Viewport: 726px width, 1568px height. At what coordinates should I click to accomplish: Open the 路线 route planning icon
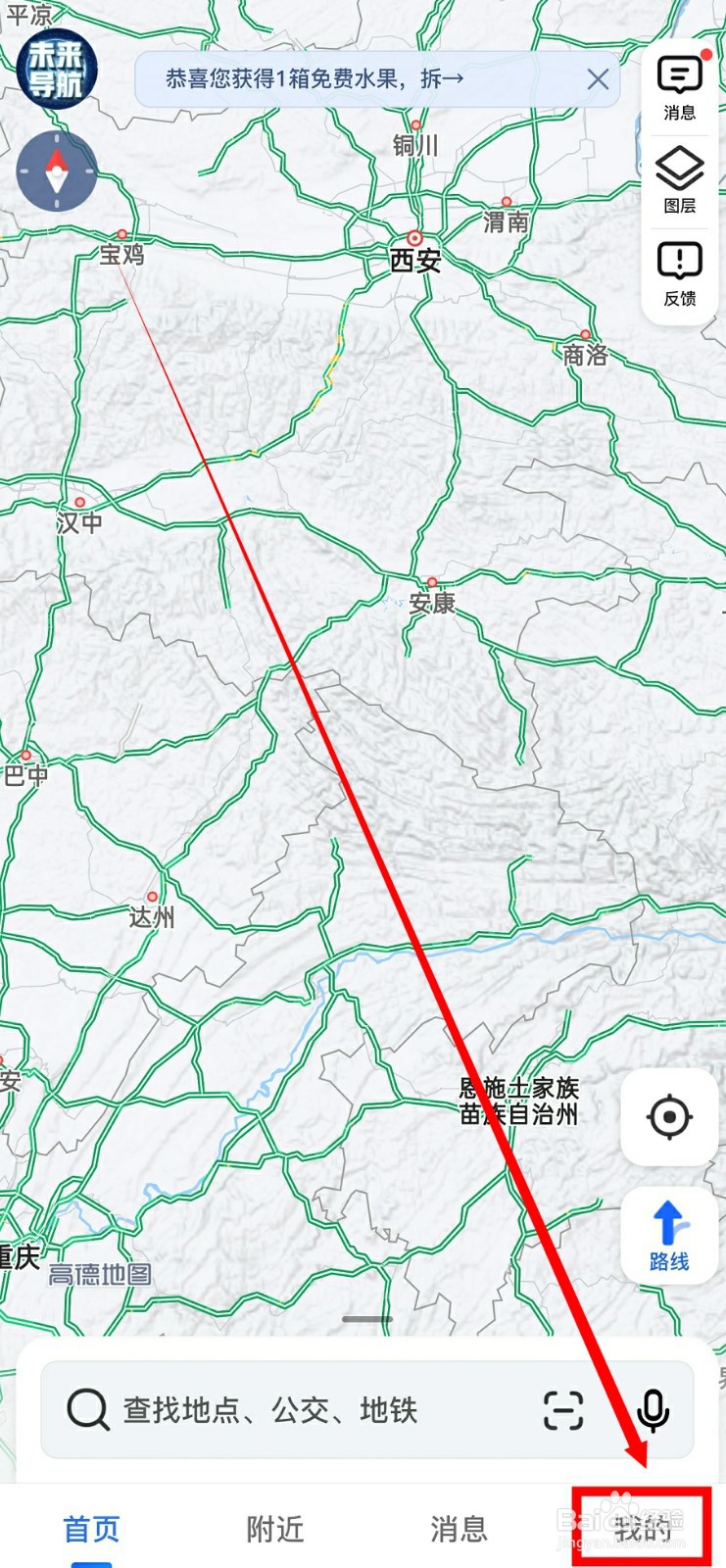click(x=668, y=1233)
